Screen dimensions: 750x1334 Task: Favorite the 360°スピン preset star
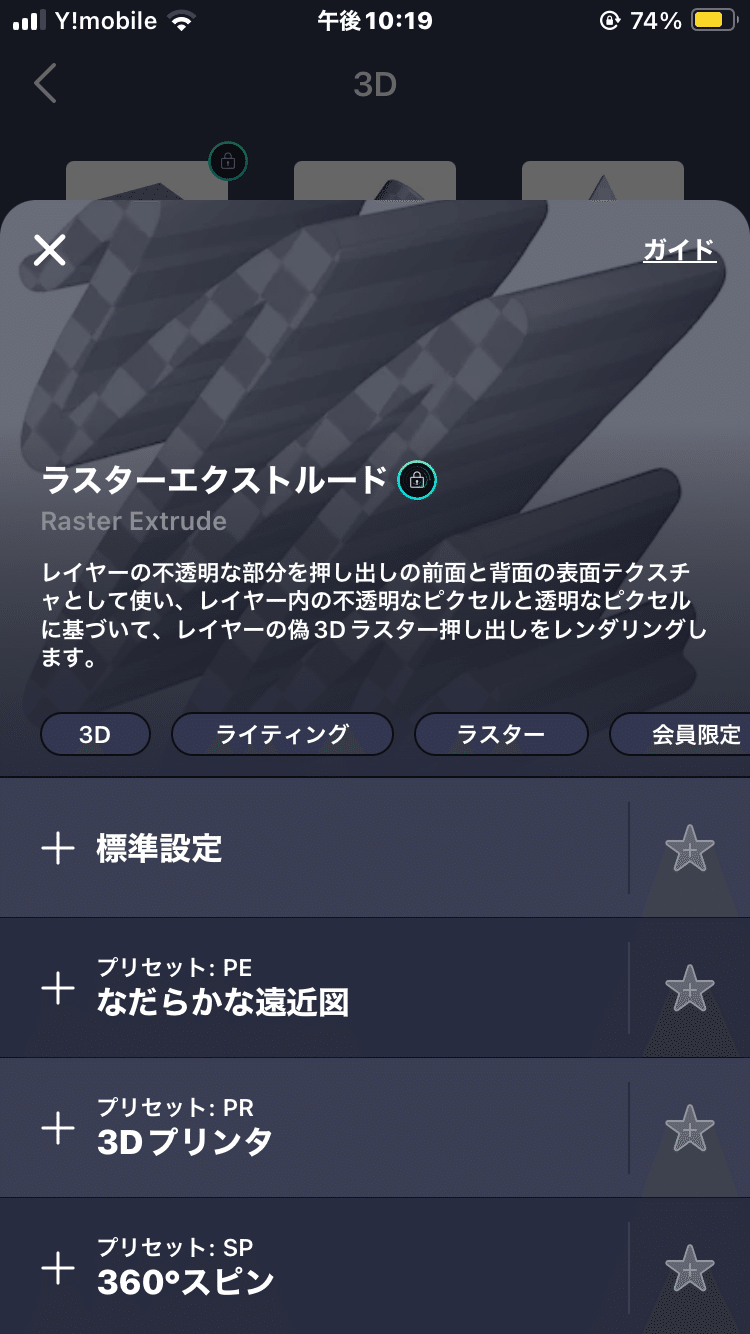point(689,1269)
